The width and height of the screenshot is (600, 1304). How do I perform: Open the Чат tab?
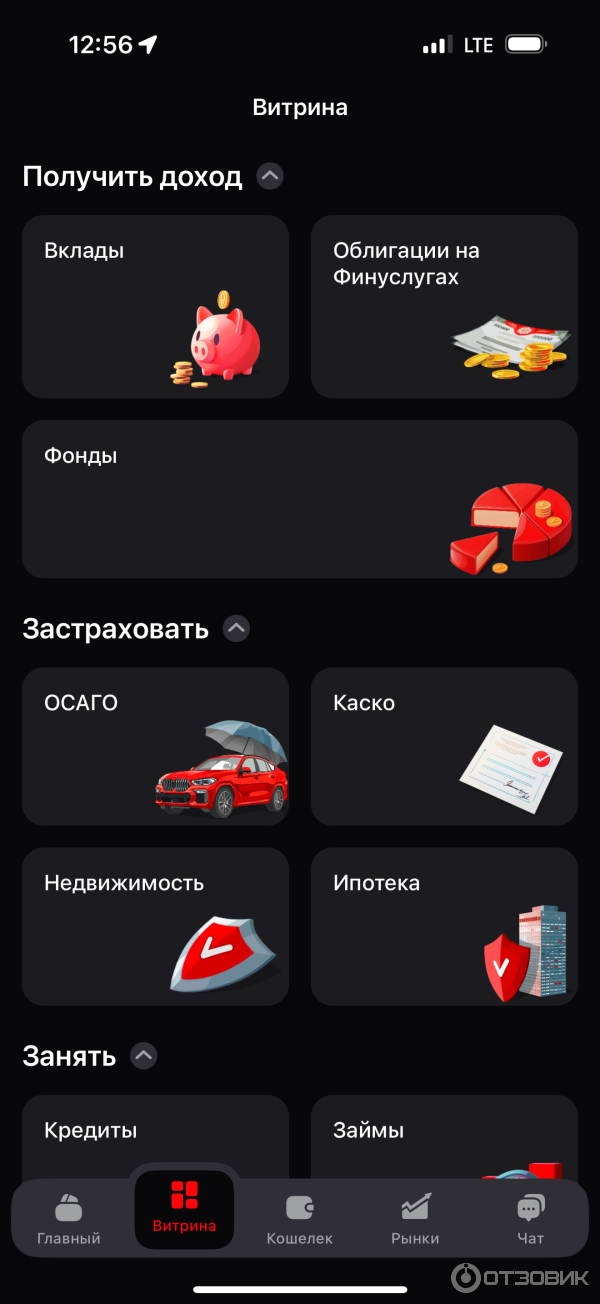[x=531, y=1219]
